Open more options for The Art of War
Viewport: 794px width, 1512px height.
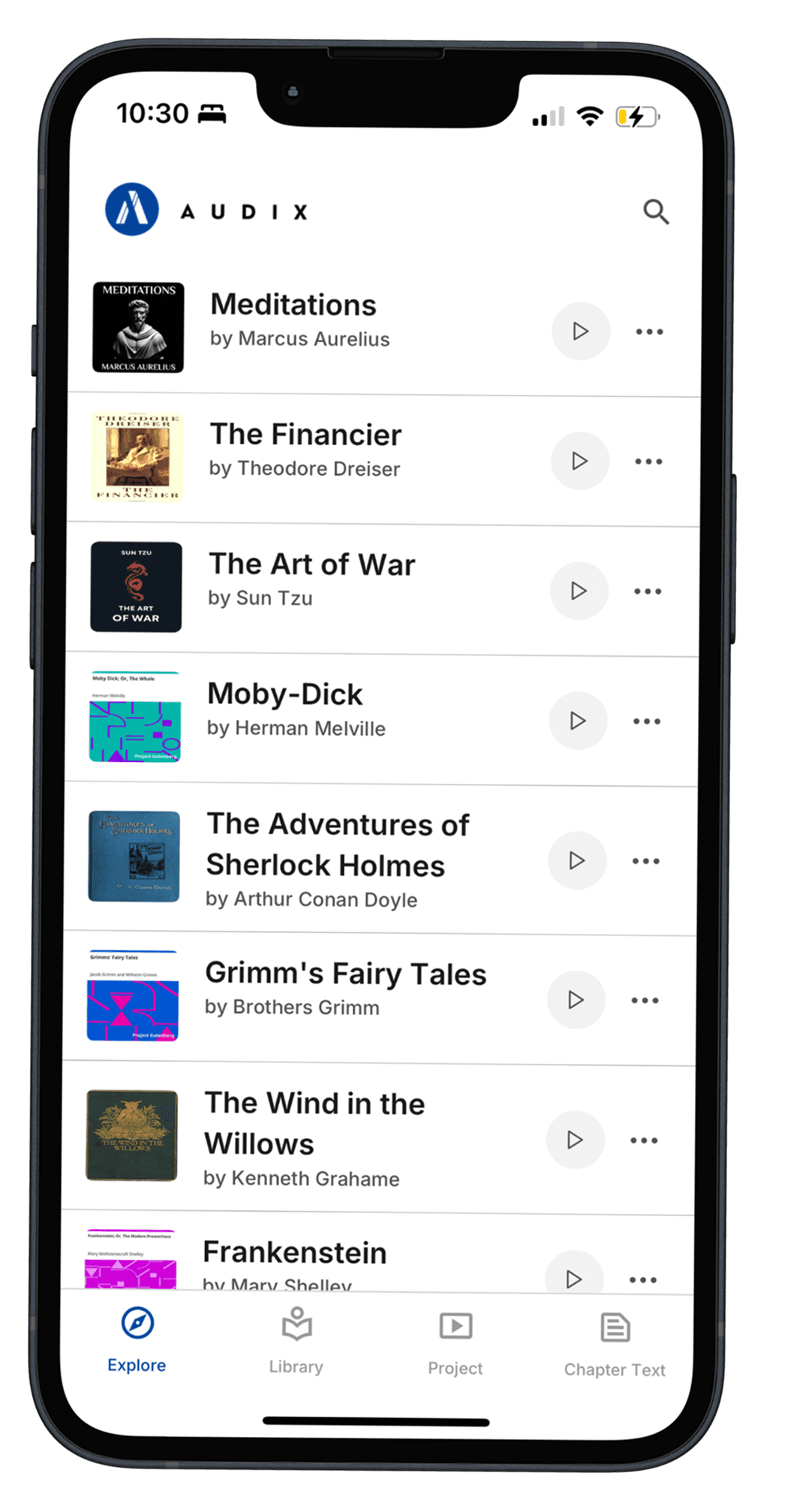[x=647, y=592]
